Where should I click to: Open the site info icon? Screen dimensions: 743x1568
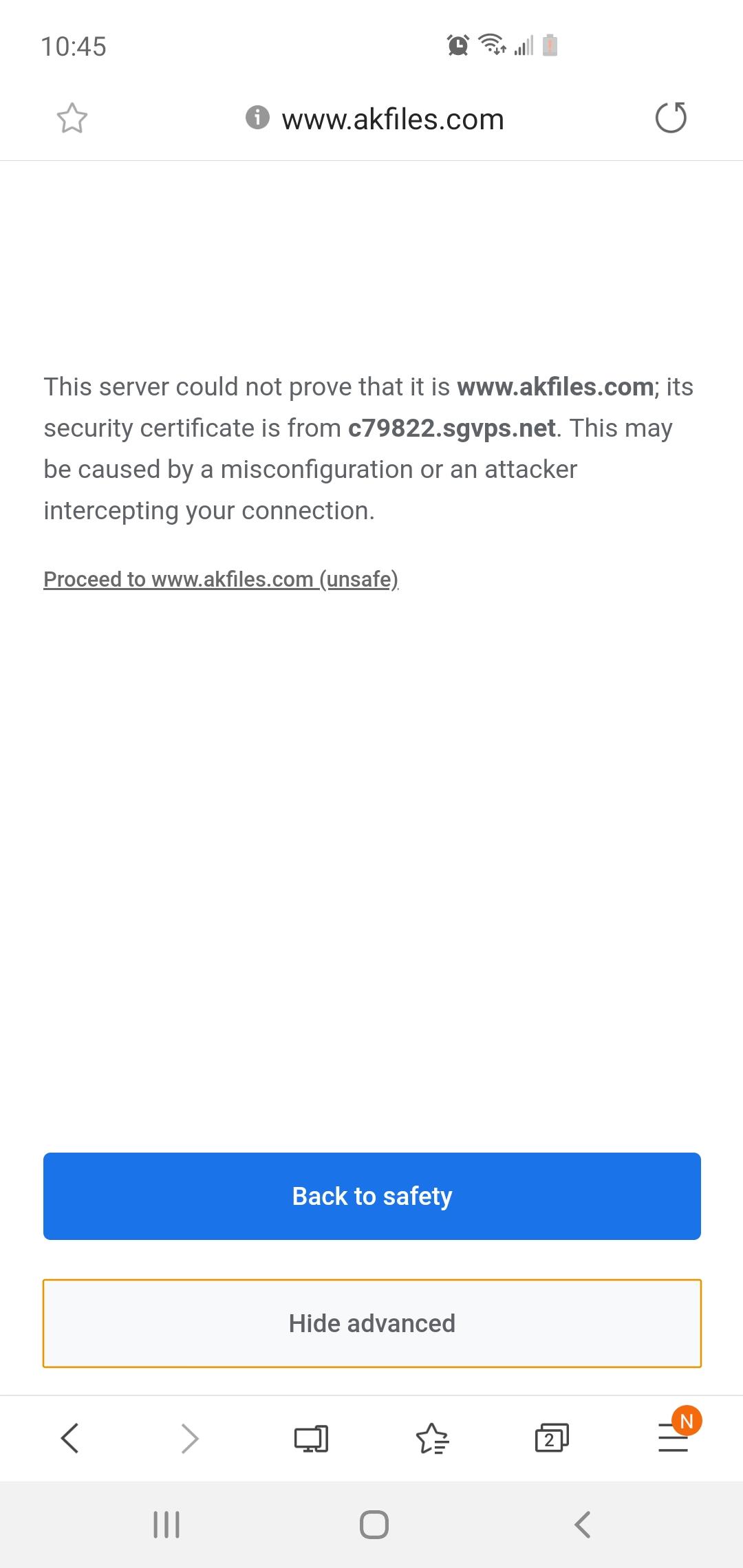257,118
